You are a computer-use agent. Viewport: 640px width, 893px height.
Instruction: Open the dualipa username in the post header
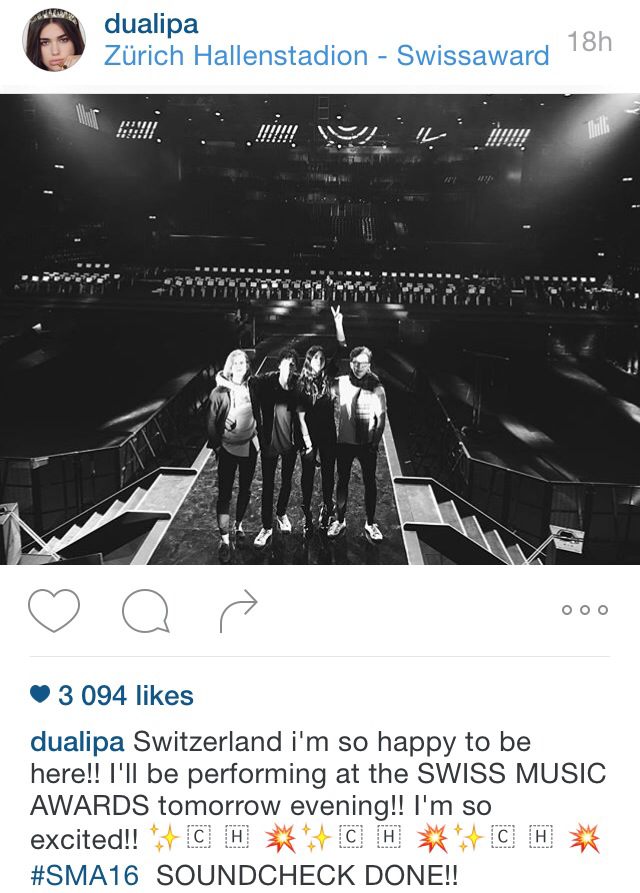click(x=152, y=22)
